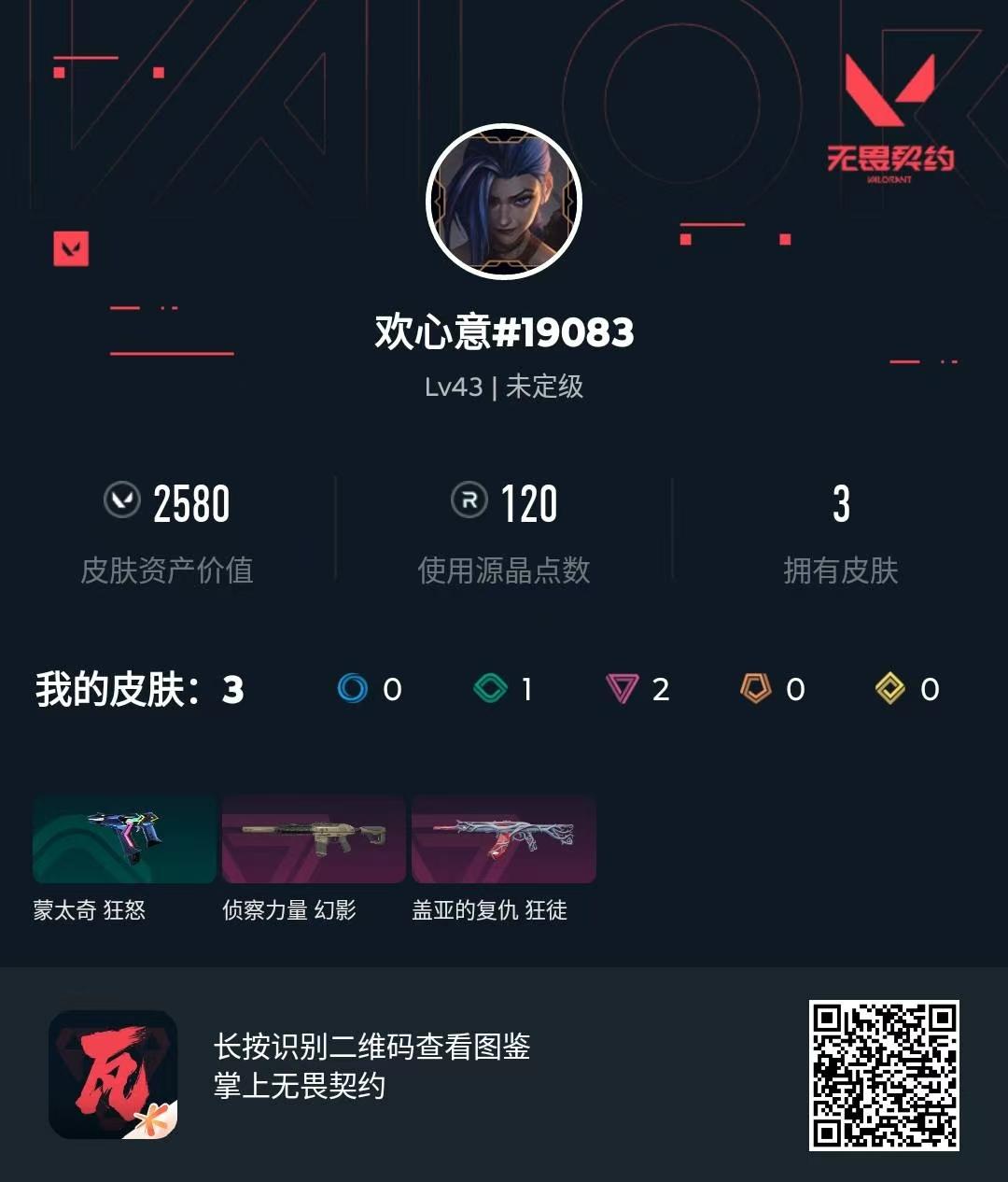Image resolution: width=1008 pixels, height=1182 pixels.
Task: Select the yellow diamond skin rarity icon
Action: [x=890, y=688]
